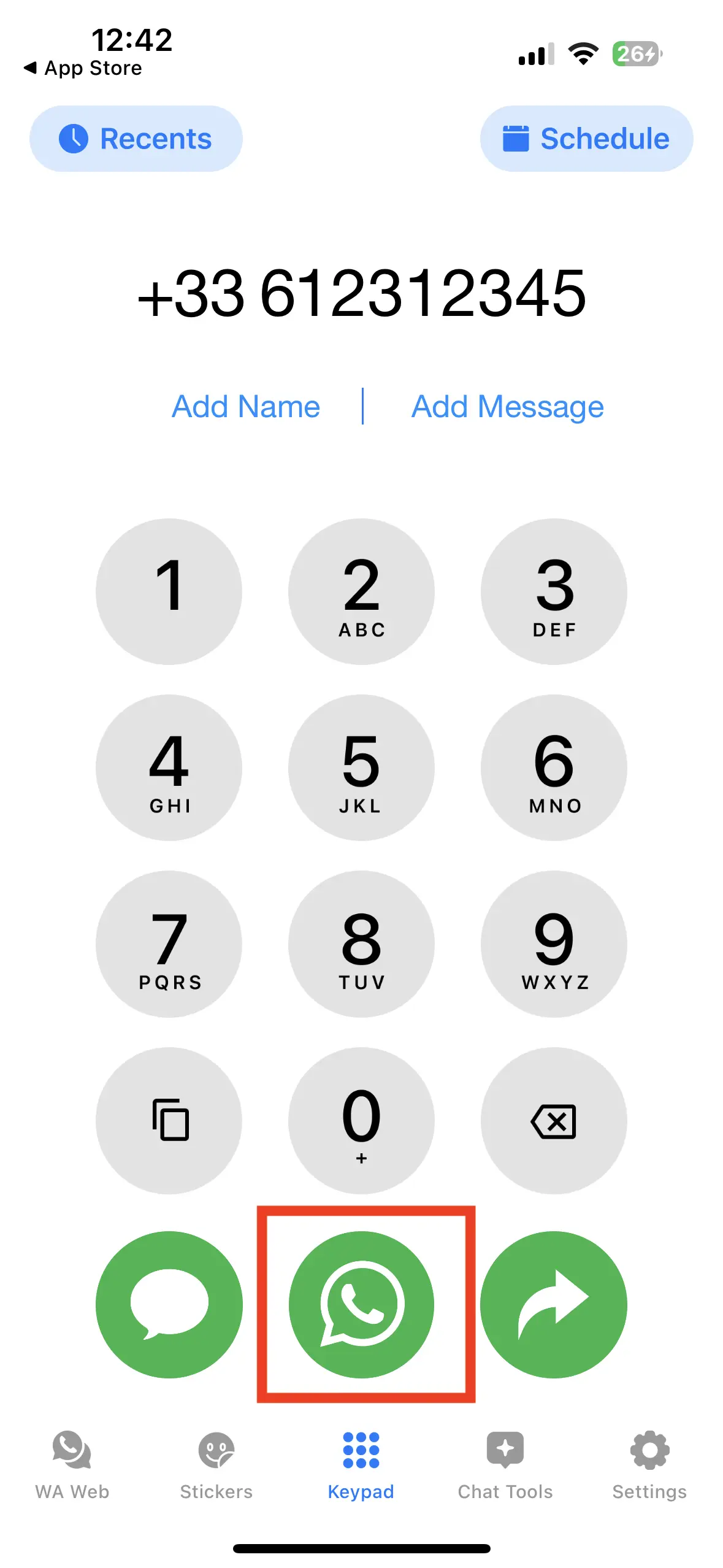Open the number in WhatsApp chat
723x1568 pixels.
coord(361,1304)
